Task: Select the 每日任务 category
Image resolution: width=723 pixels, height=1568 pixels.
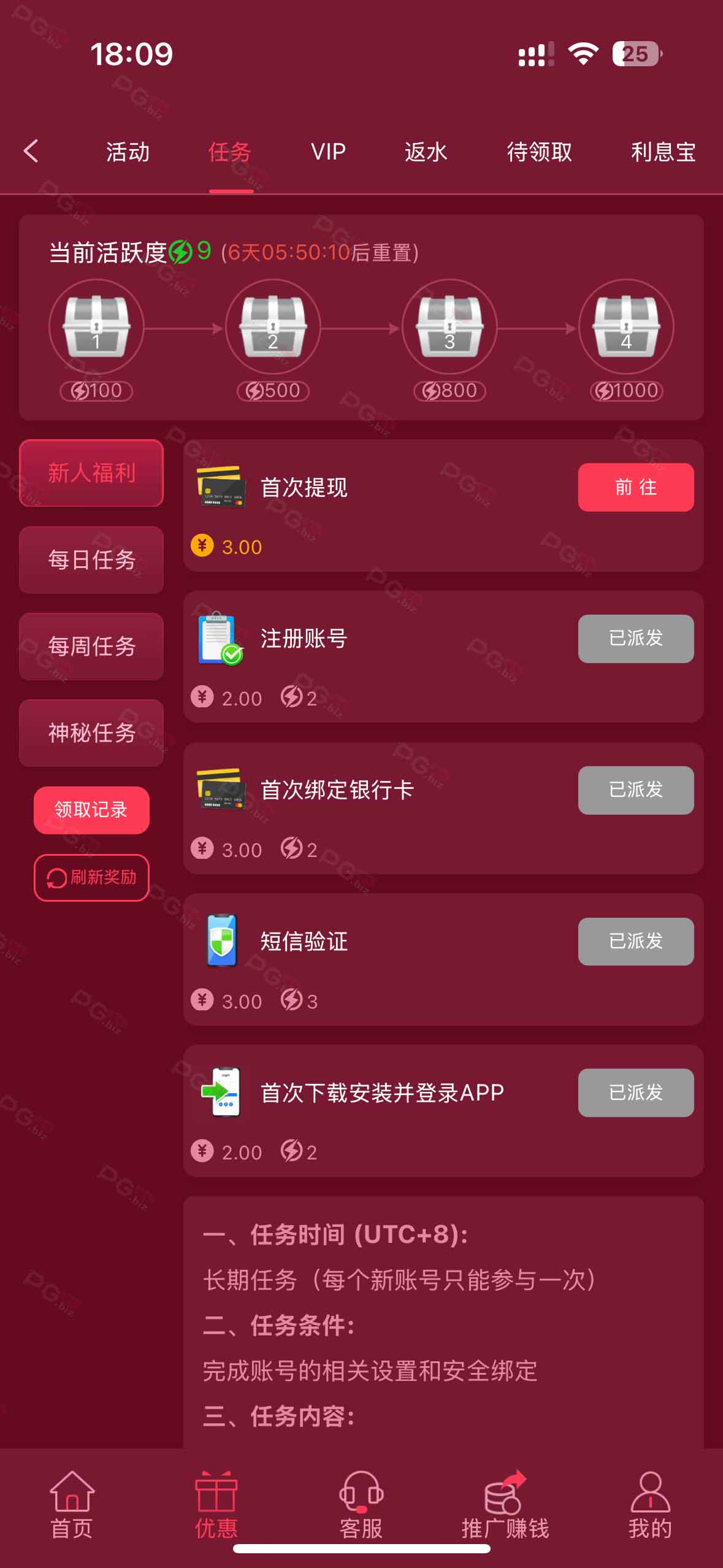Action: pyautogui.click(x=91, y=559)
